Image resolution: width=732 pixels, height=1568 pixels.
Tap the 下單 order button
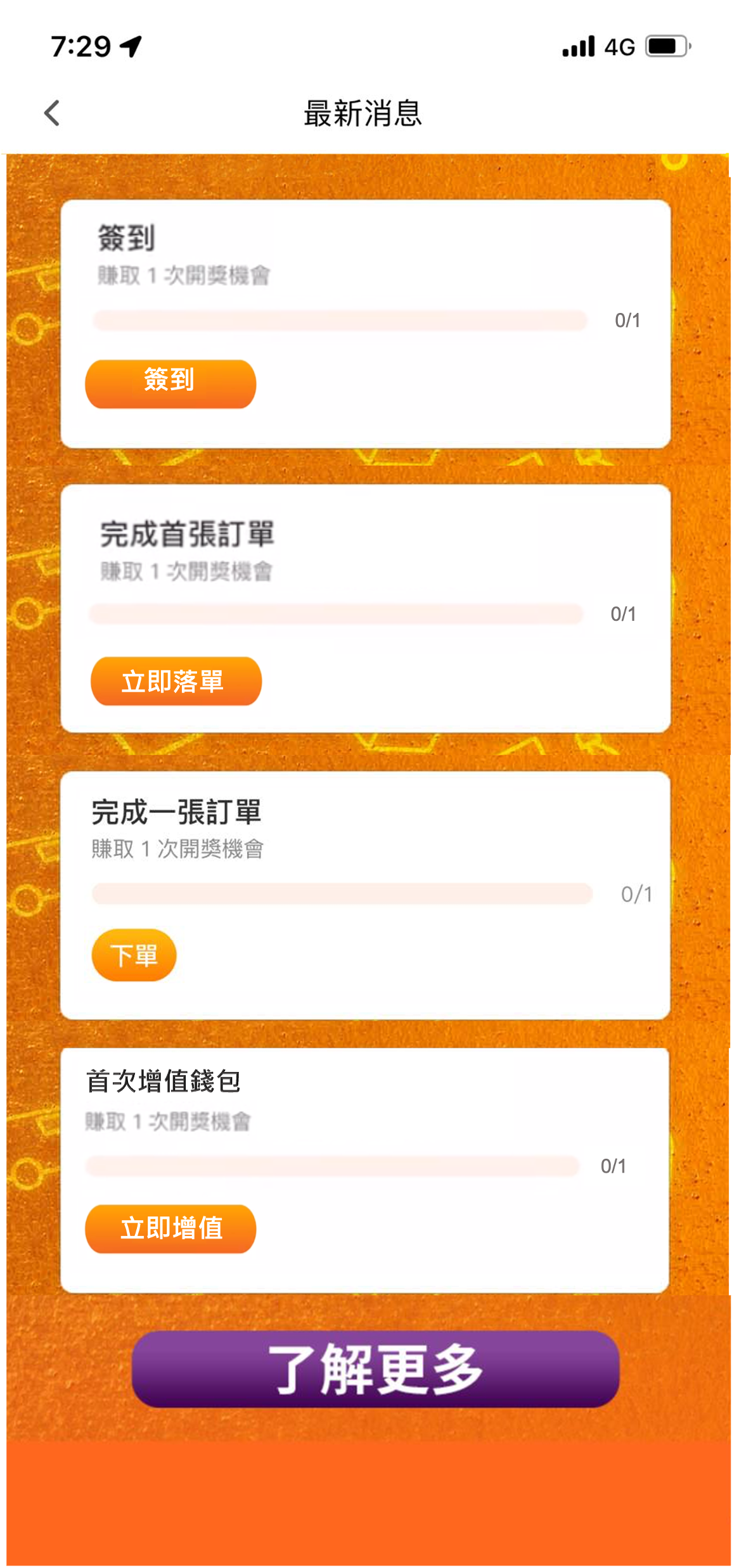[134, 955]
